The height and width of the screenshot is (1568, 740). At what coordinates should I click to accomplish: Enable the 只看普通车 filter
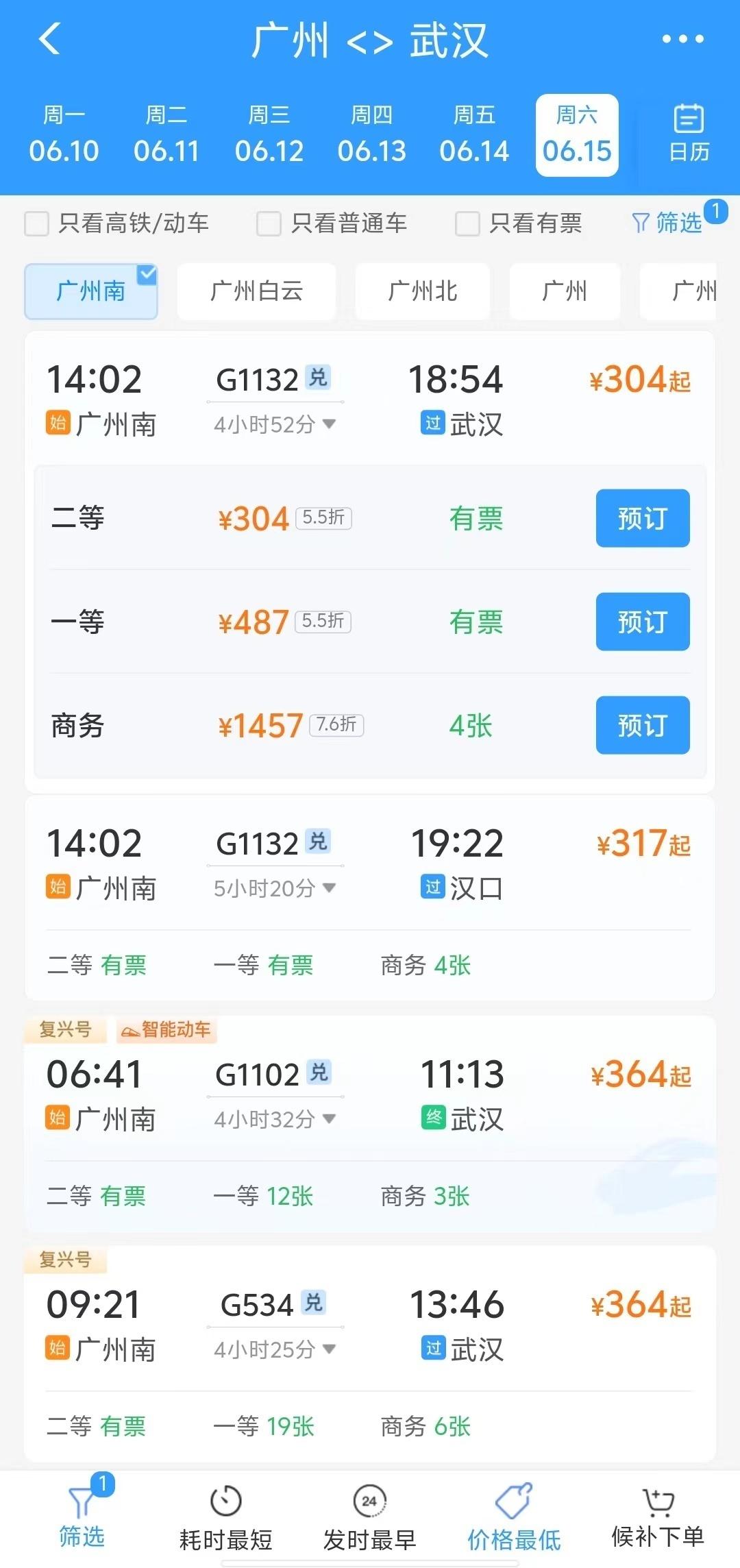(269, 223)
